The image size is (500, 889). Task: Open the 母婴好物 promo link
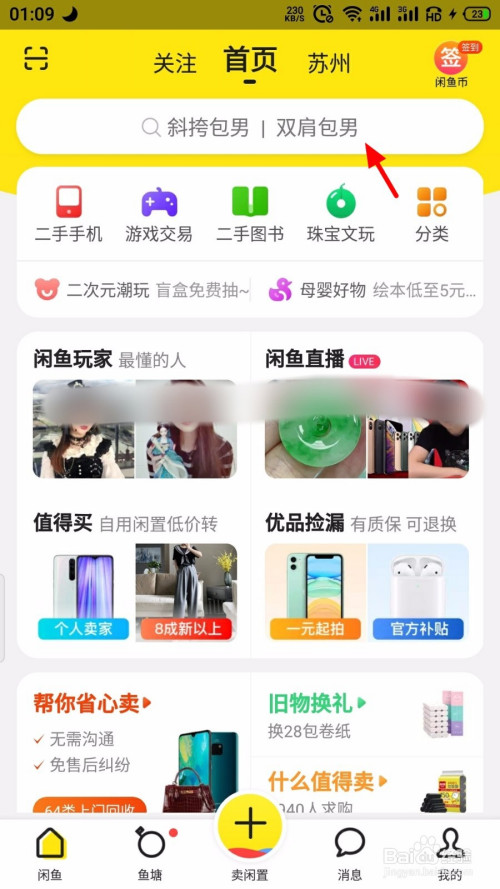372,291
